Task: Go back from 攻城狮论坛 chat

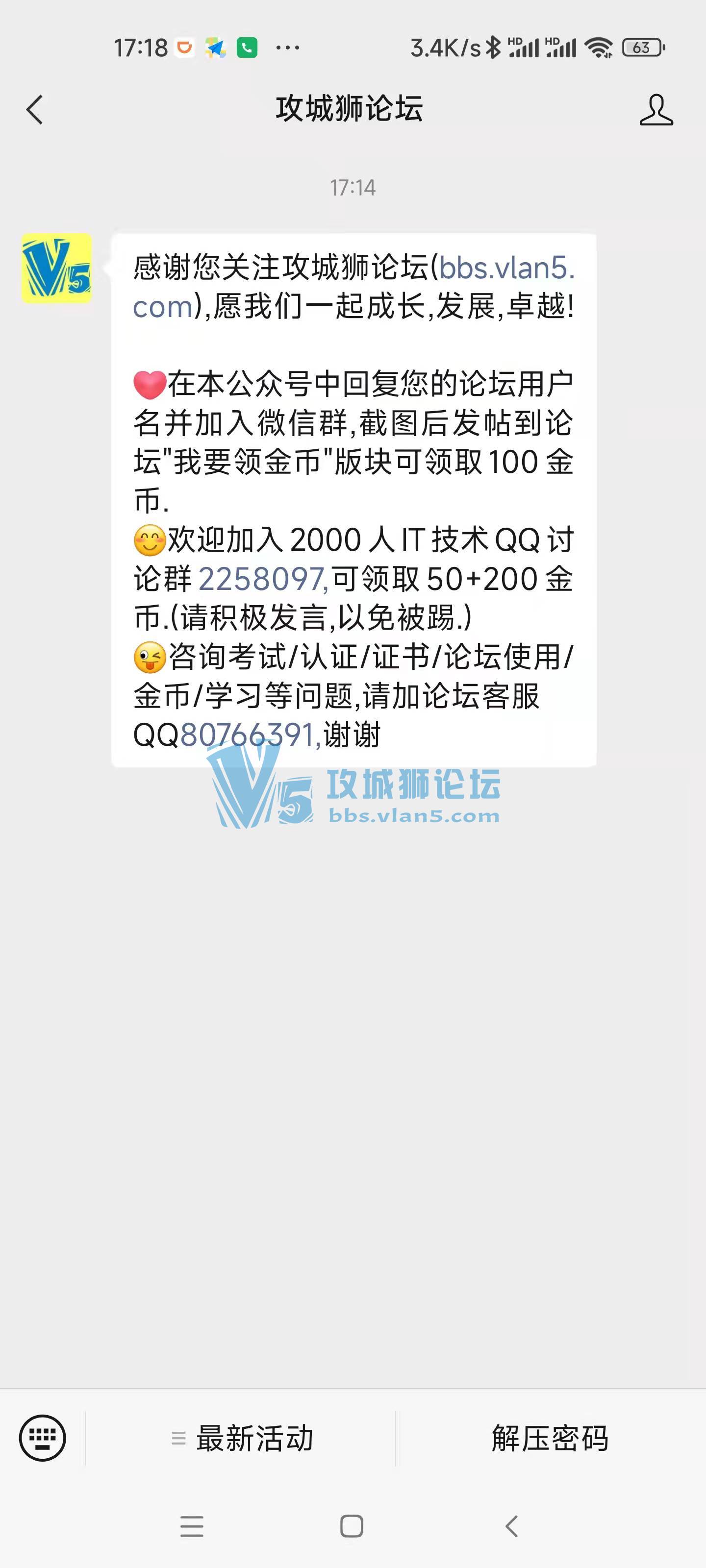Action: [x=35, y=110]
